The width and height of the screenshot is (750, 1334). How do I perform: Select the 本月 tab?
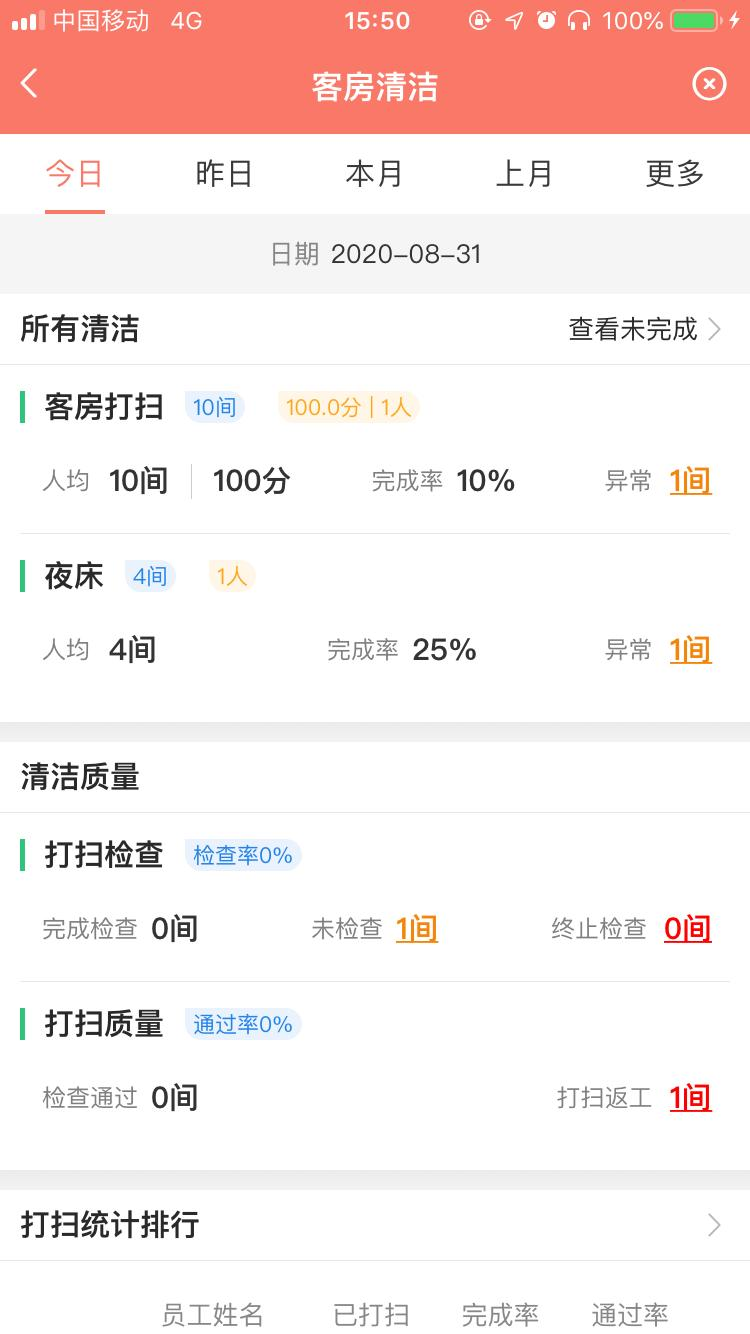click(374, 174)
